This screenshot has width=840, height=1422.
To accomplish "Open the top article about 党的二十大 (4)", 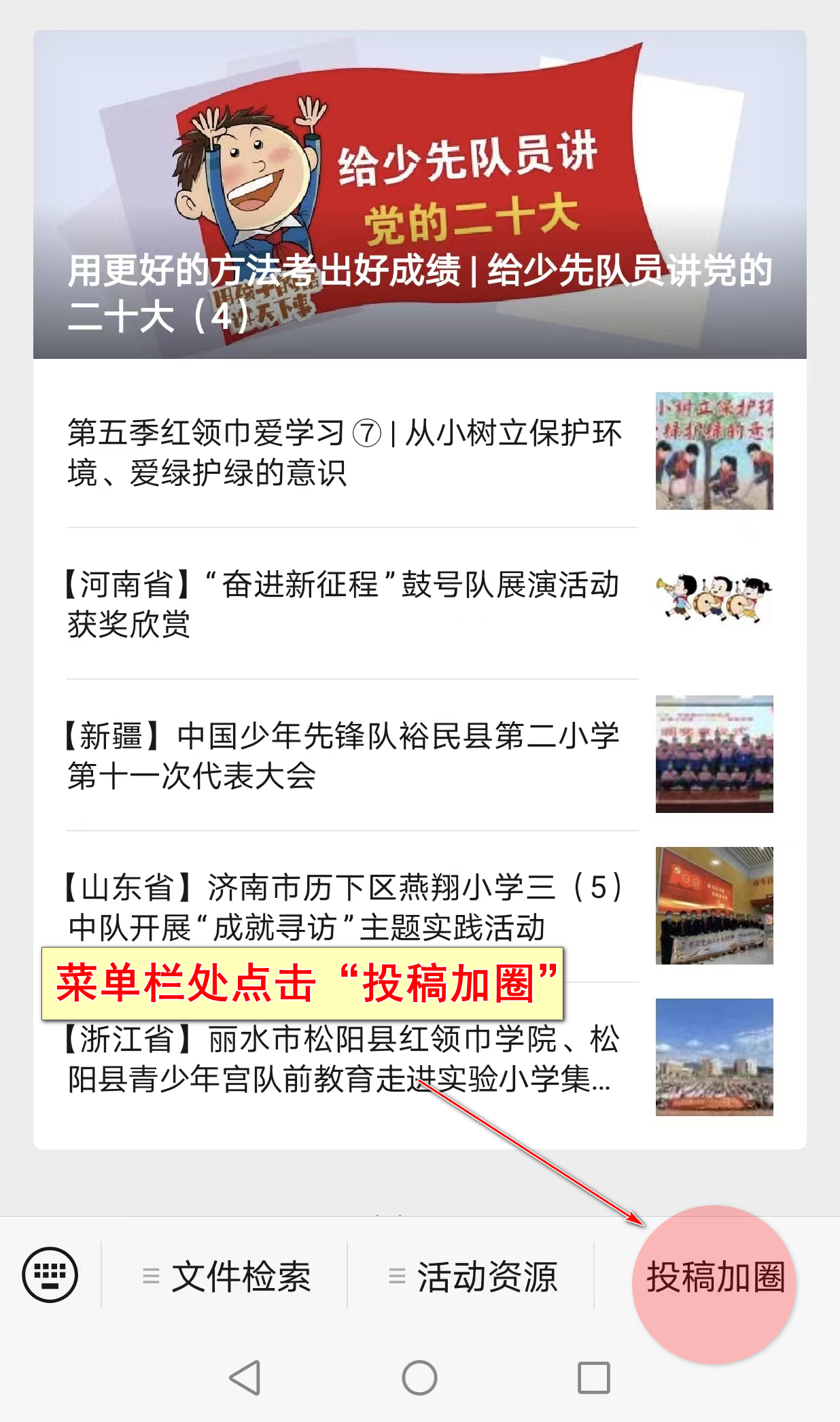I will (419, 194).
